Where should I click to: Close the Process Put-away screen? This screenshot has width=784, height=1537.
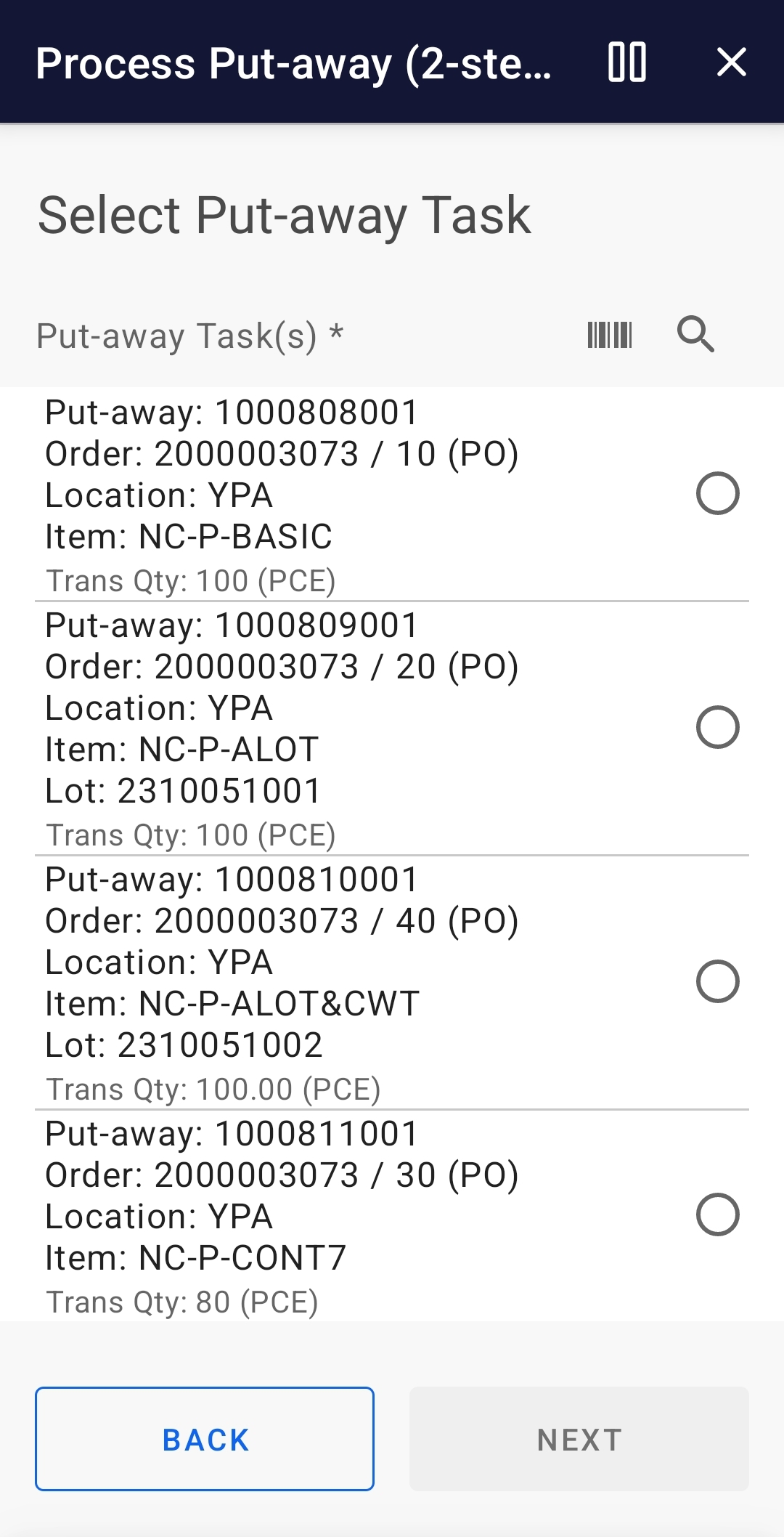tap(731, 62)
